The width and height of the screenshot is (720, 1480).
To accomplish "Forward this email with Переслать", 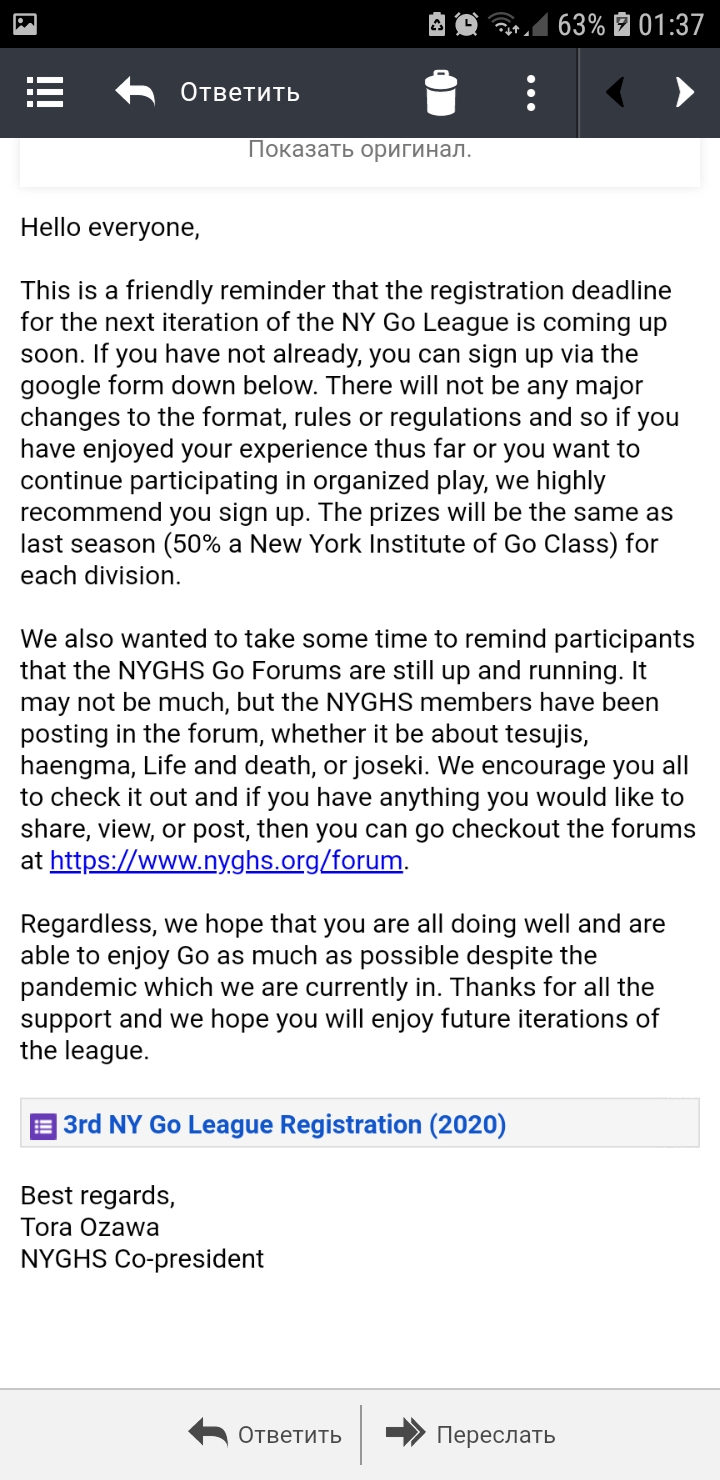I will pos(470,1435).
